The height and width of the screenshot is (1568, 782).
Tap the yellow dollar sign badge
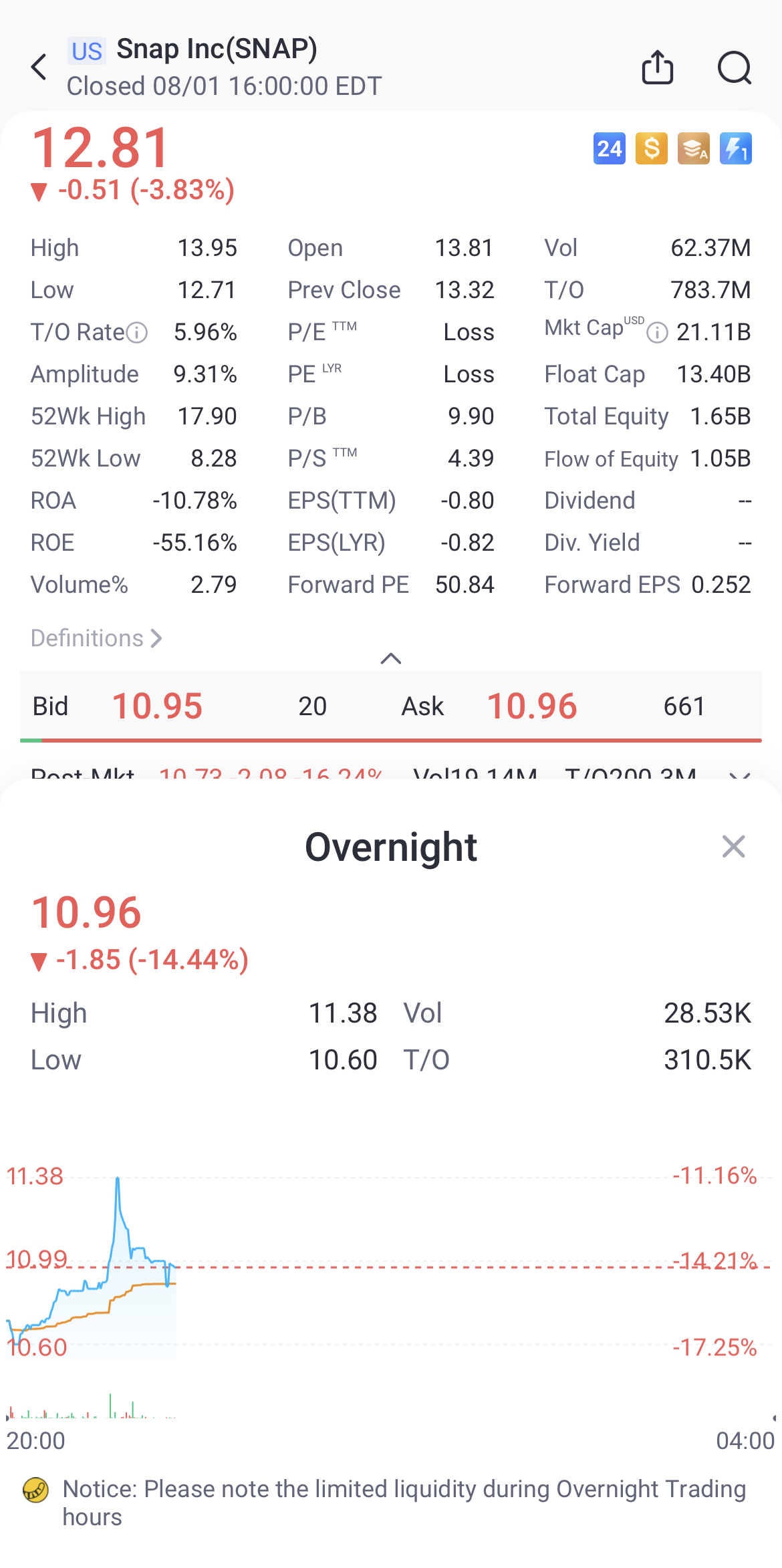pyautogui.click(x=651, y=148)
